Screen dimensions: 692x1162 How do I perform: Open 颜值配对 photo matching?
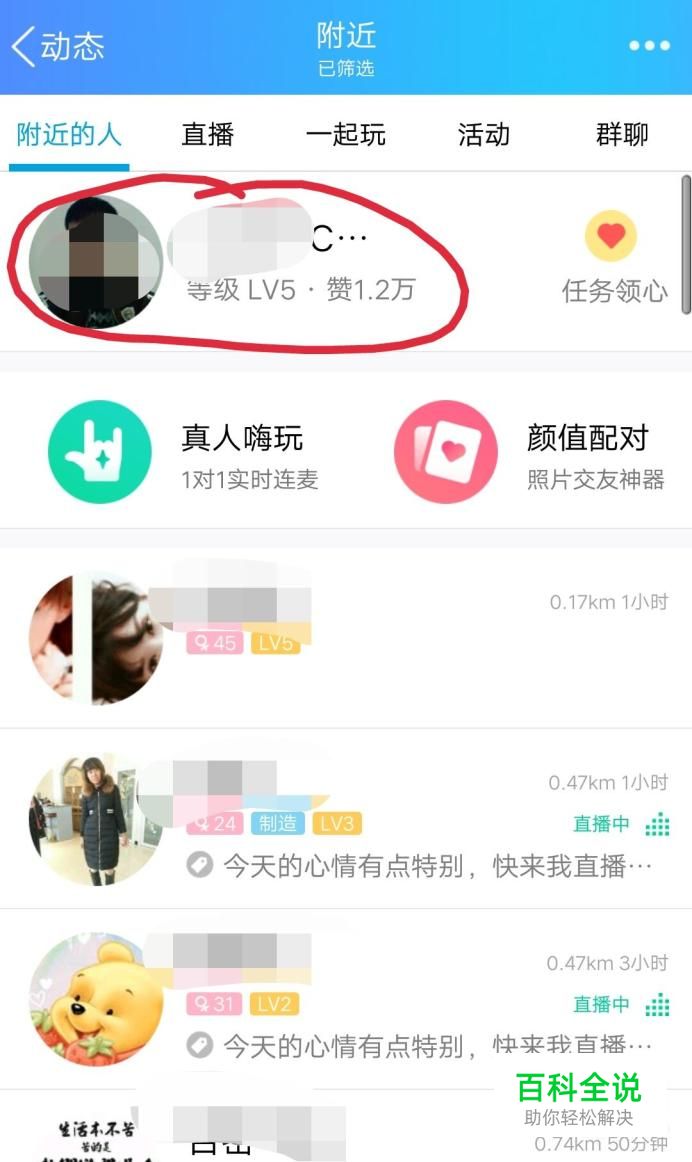click(x=530, y=452)
